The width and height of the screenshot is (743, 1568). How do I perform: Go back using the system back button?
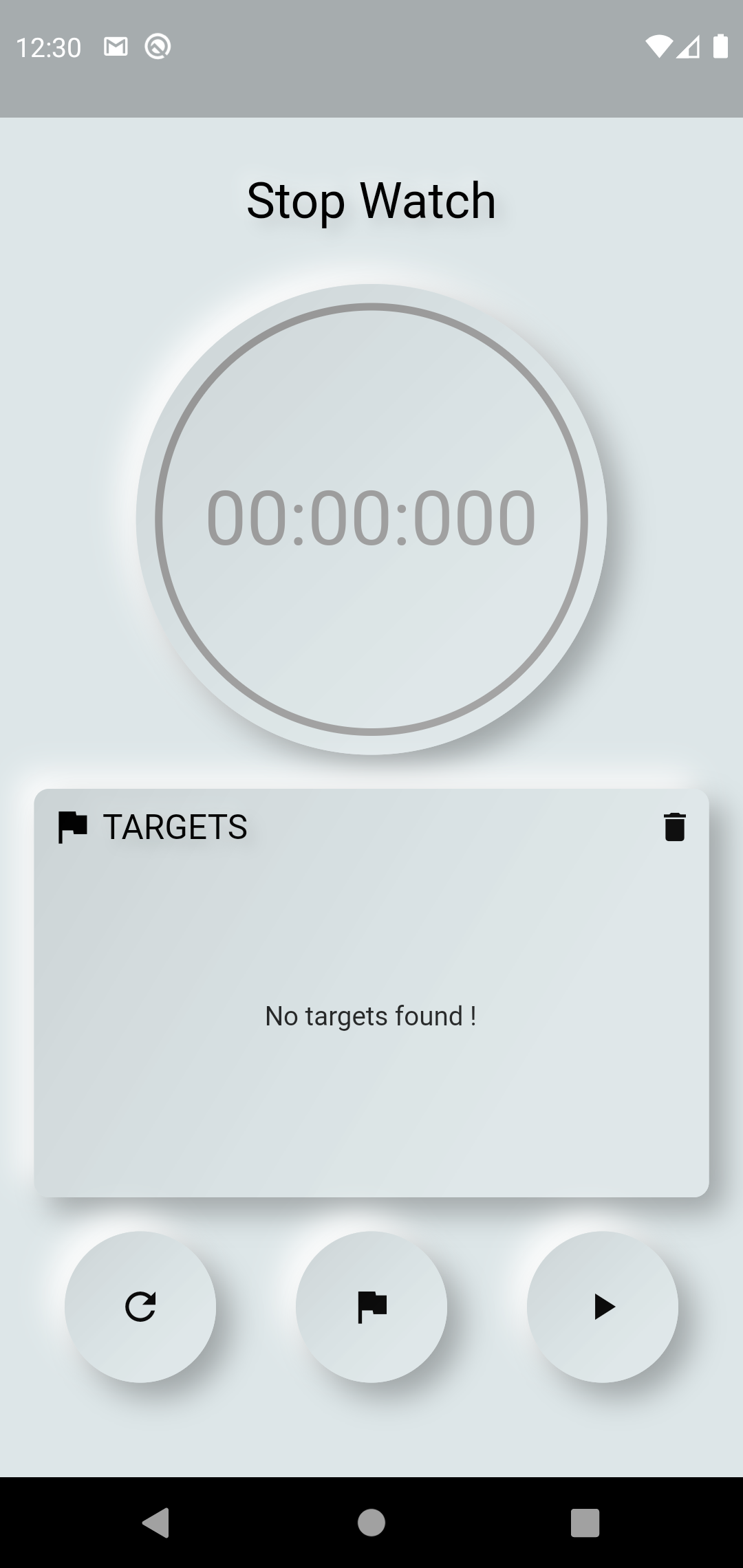[x=156, y=1523]
